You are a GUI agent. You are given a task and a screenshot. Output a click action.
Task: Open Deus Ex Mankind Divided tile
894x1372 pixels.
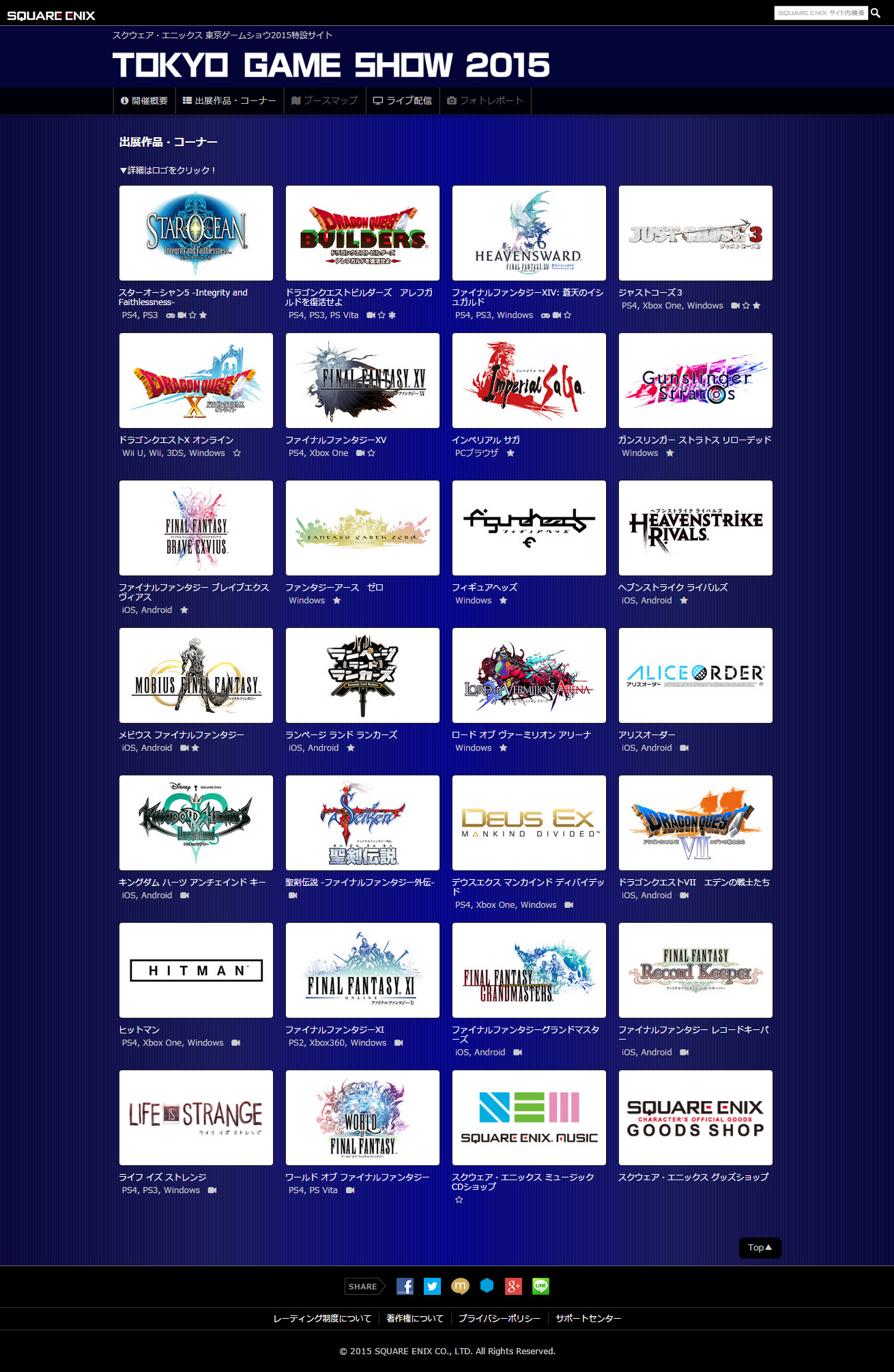(x=529, y=823)
